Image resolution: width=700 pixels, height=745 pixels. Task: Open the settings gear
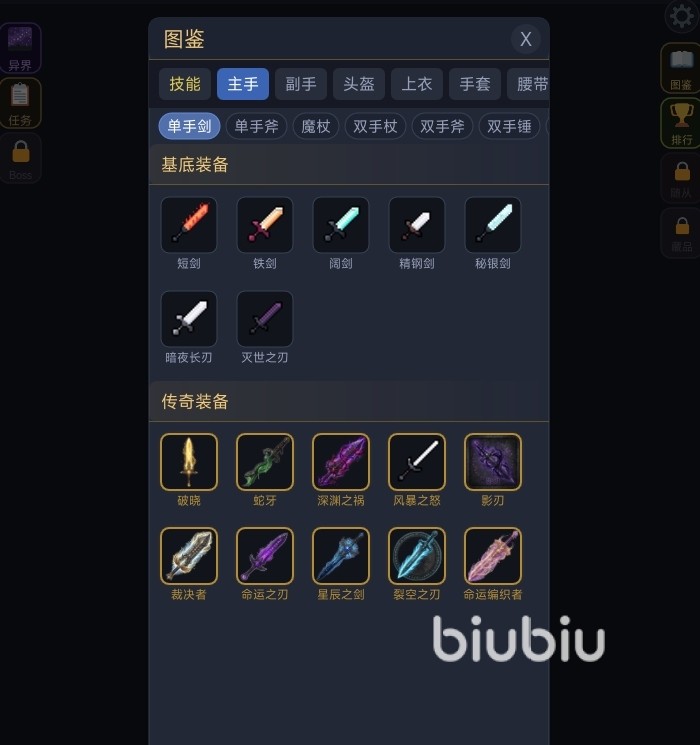point(682,16)
